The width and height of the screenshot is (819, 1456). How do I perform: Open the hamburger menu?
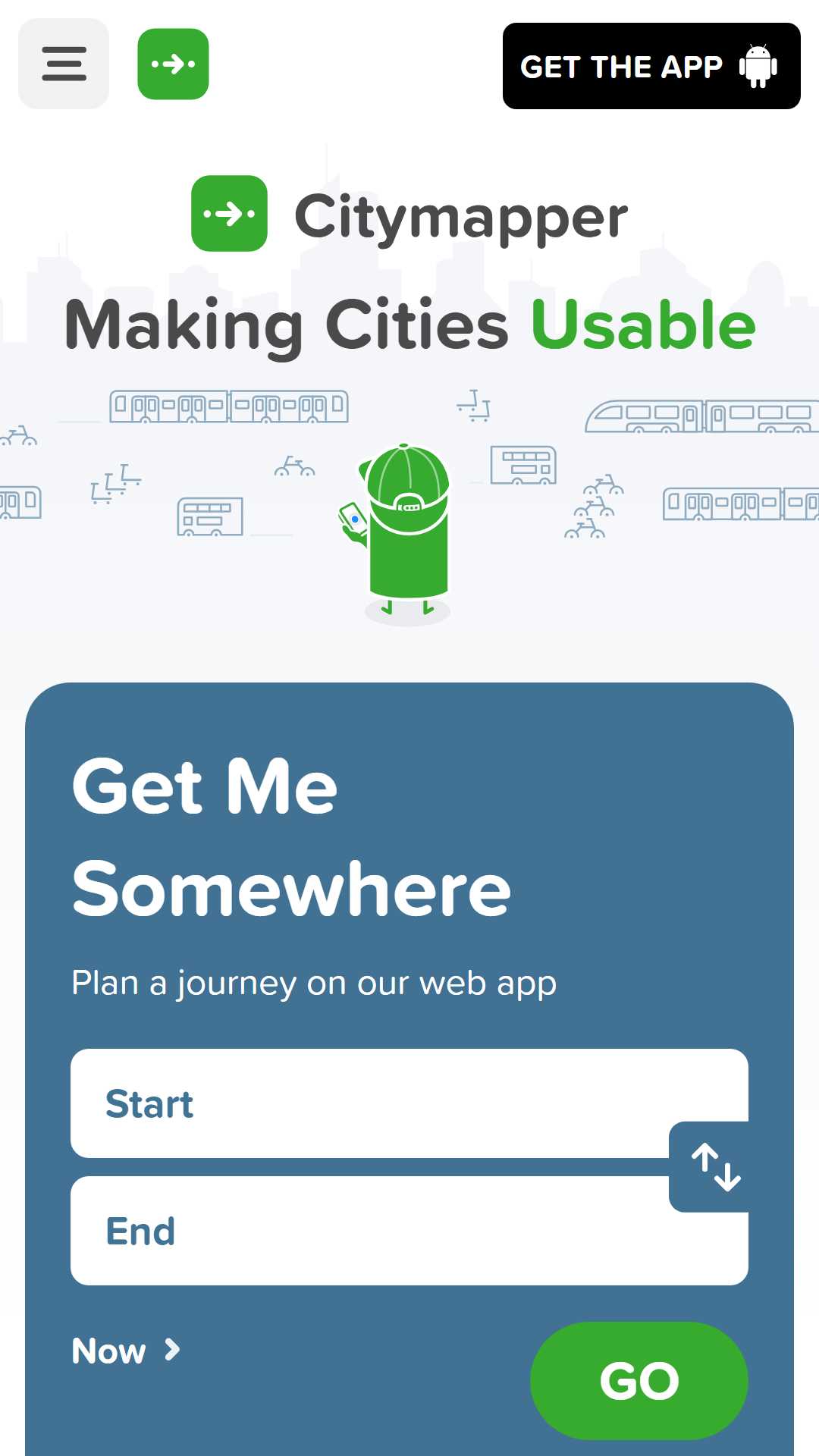point(64,64)
